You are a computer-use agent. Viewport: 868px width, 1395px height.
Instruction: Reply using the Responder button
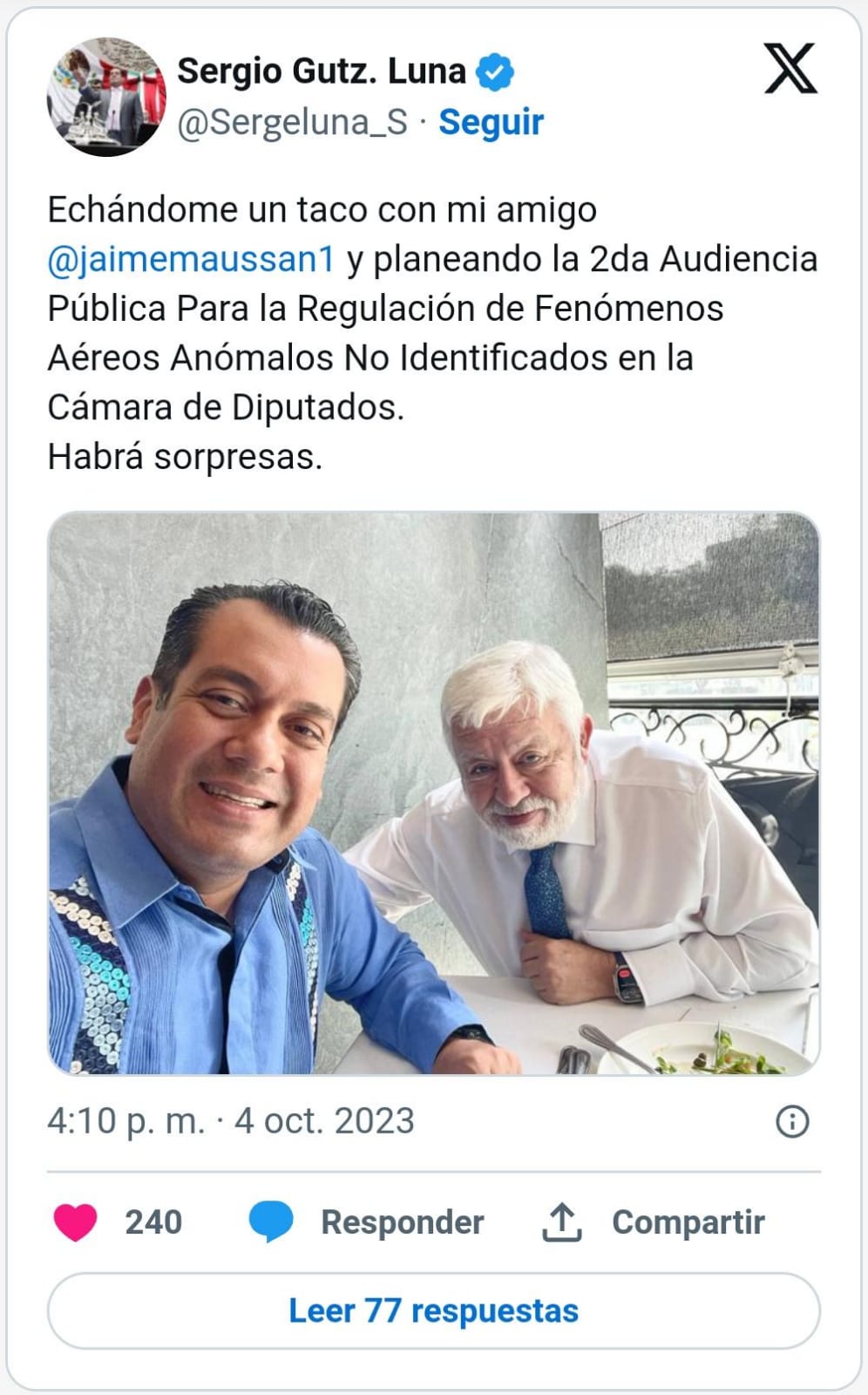tap(366, 1222)
